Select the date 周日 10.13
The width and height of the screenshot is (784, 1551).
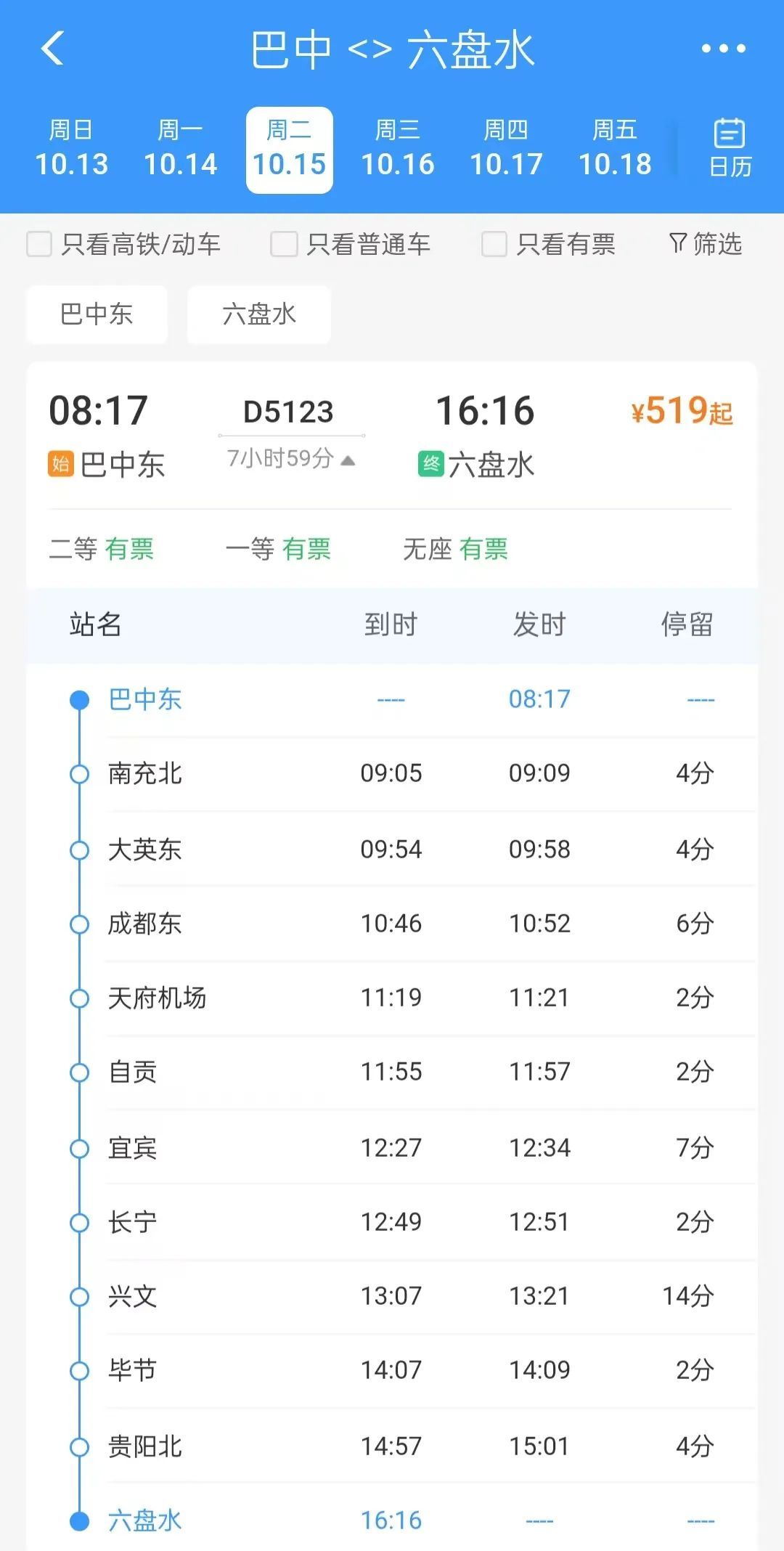pos(71,150)
